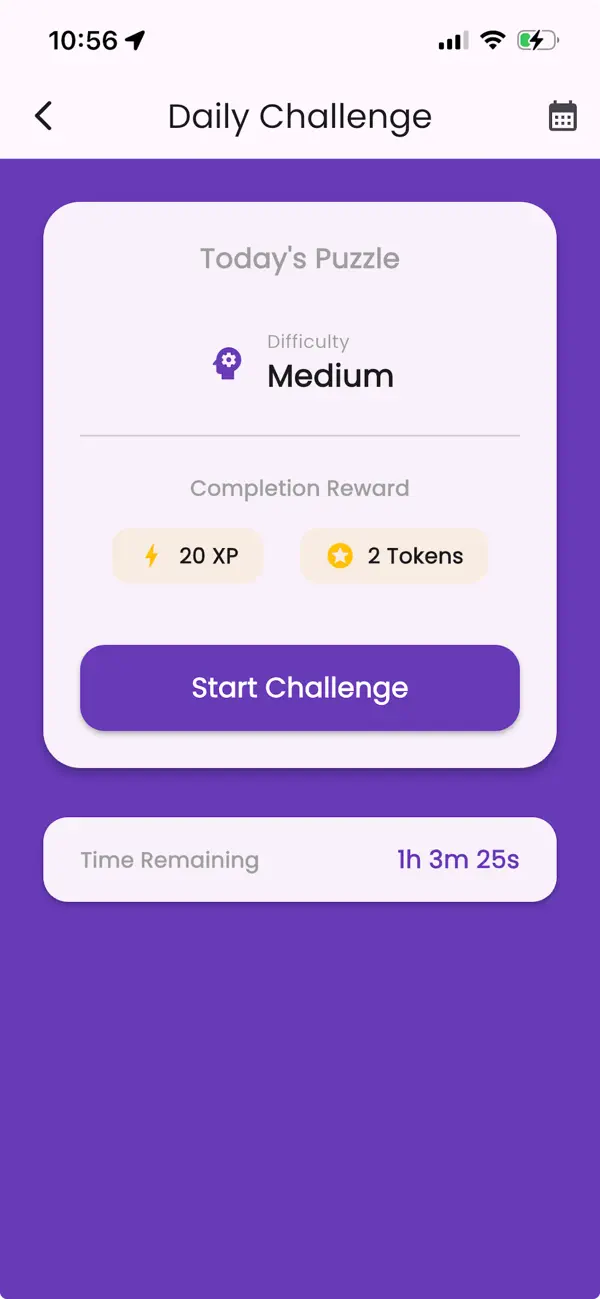Go back using the top-left arrow

tap(43, 116)
